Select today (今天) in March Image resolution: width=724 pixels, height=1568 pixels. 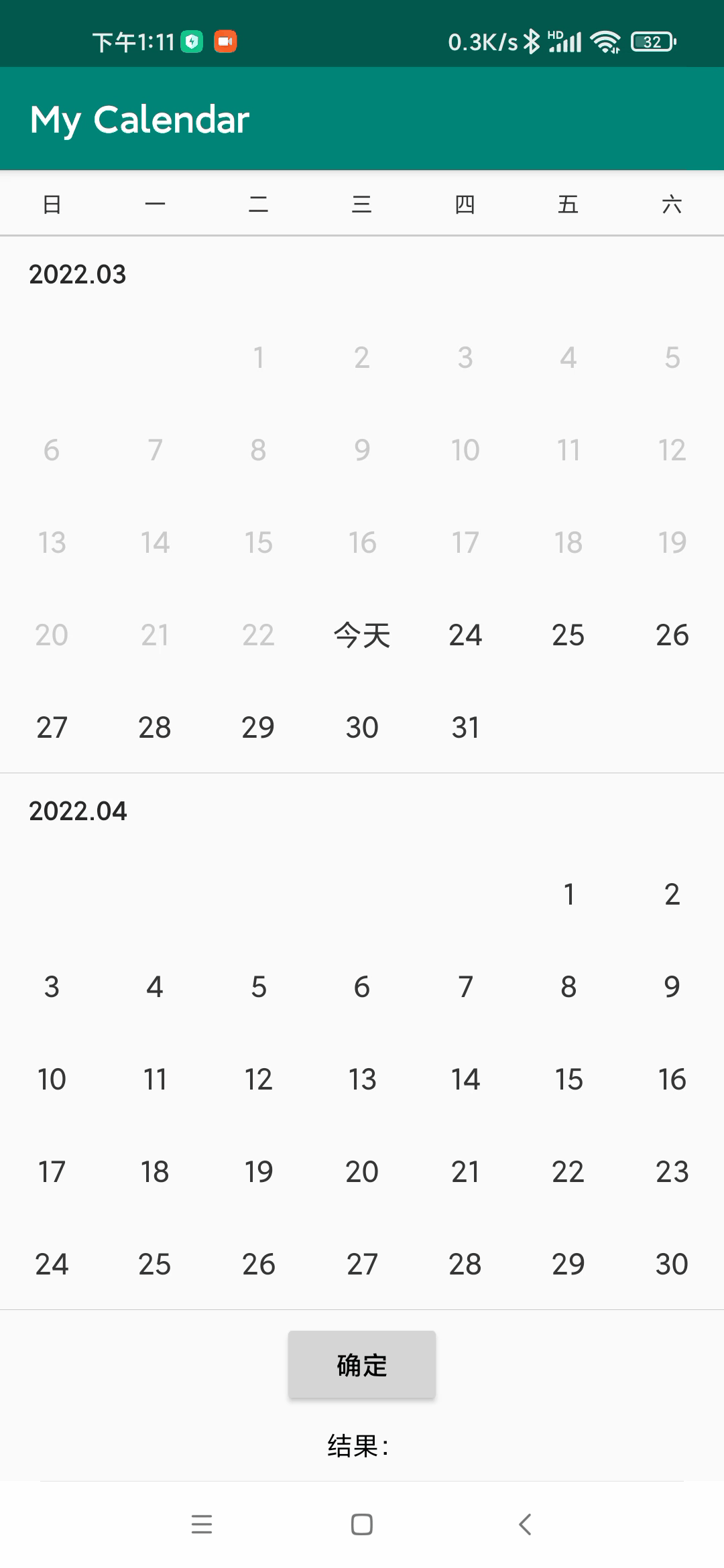click(362, 635)
